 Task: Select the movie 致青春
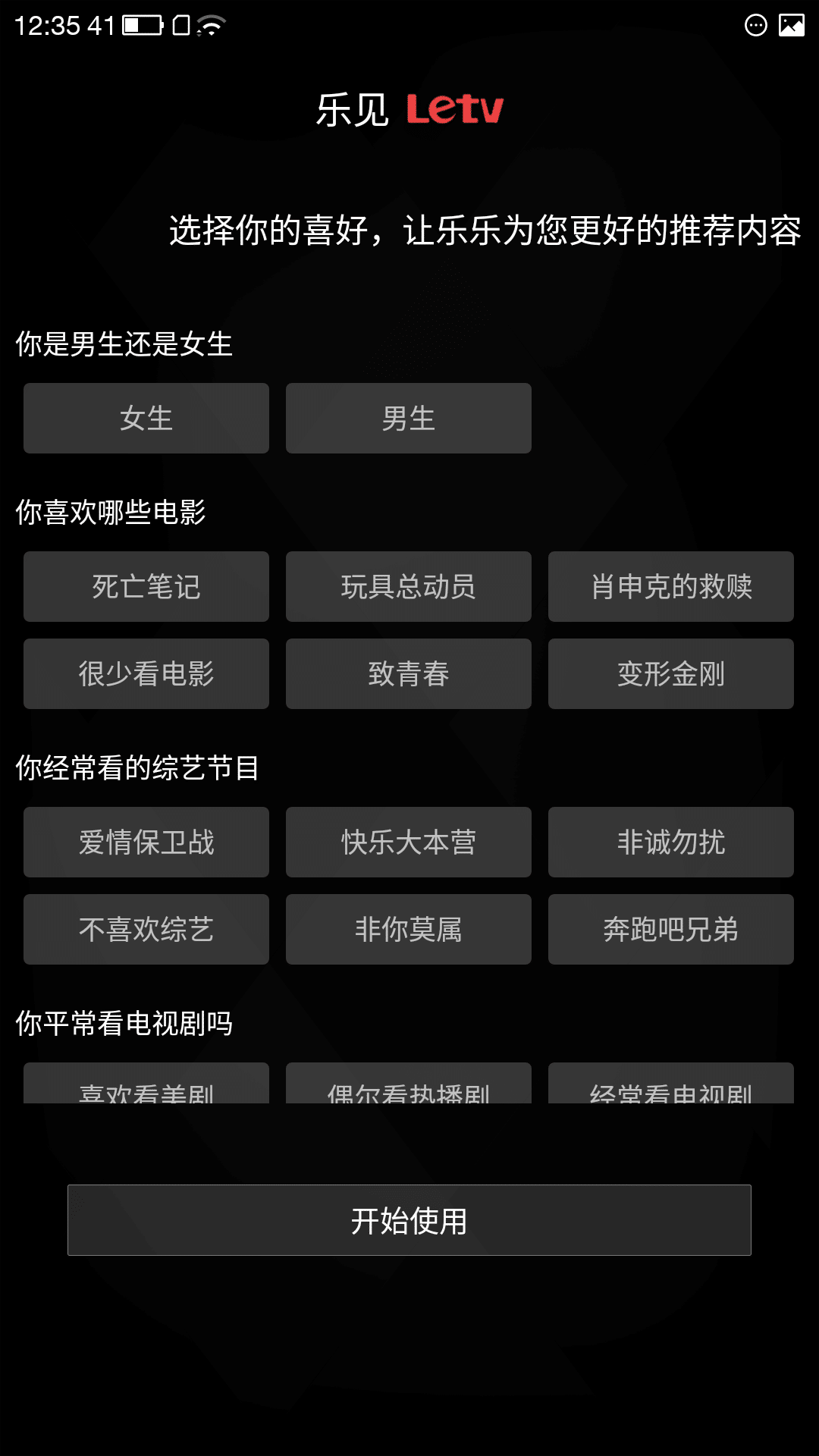pos(409,674)
